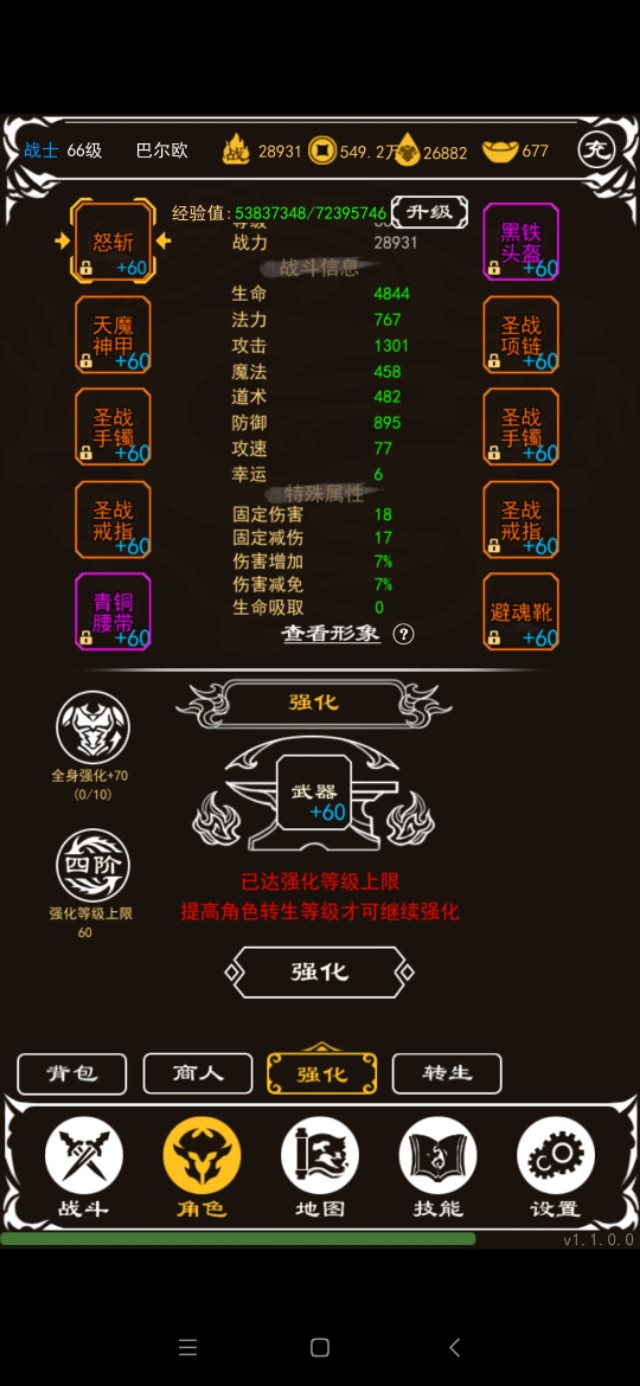This screenshot has width=640, height=1386.
Task: Switch to the 转生 rebirth tab
Action: point(446,1074)
